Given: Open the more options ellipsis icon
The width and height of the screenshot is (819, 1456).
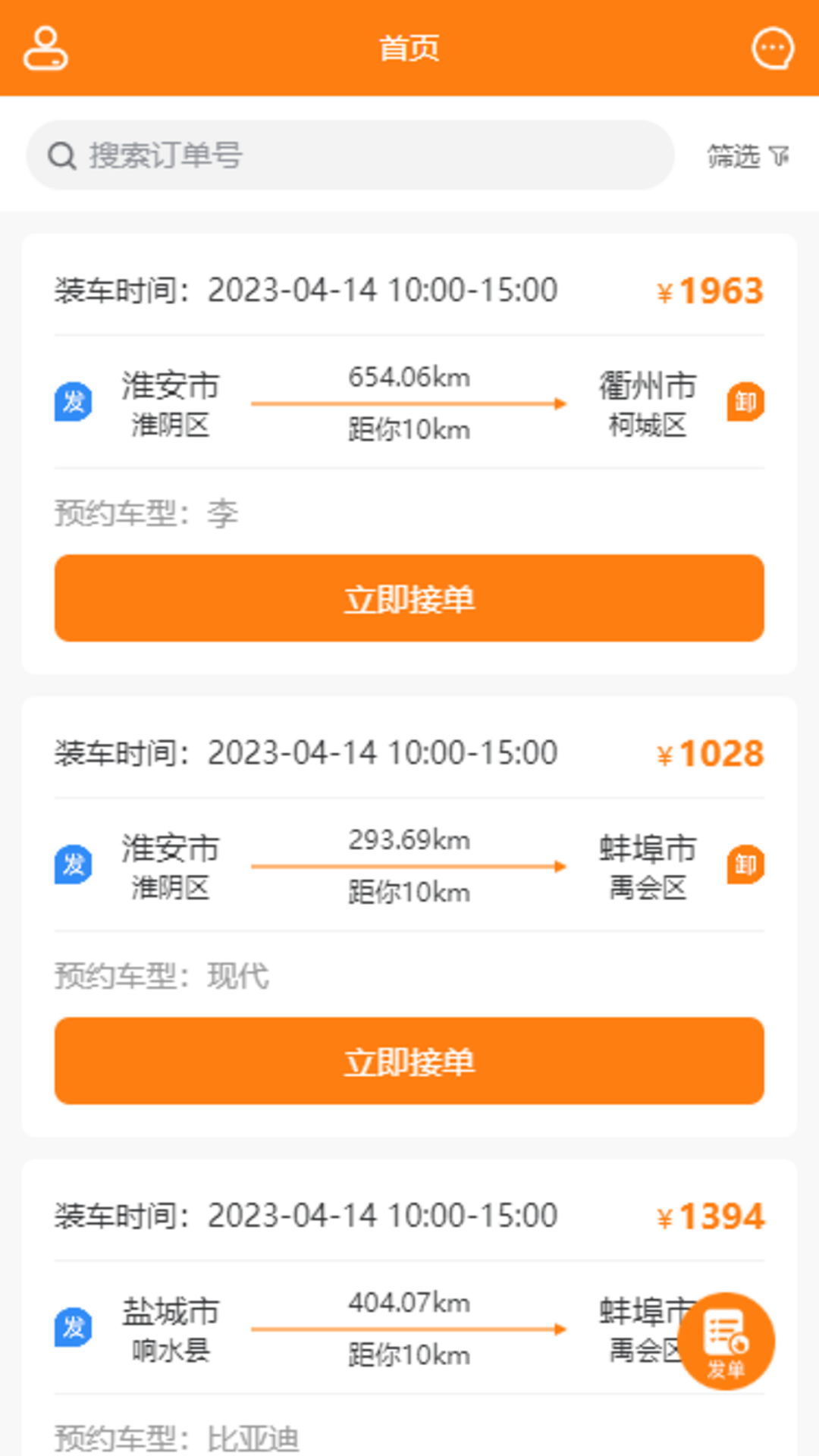Looking at the screenshot, I should point(773,48).
